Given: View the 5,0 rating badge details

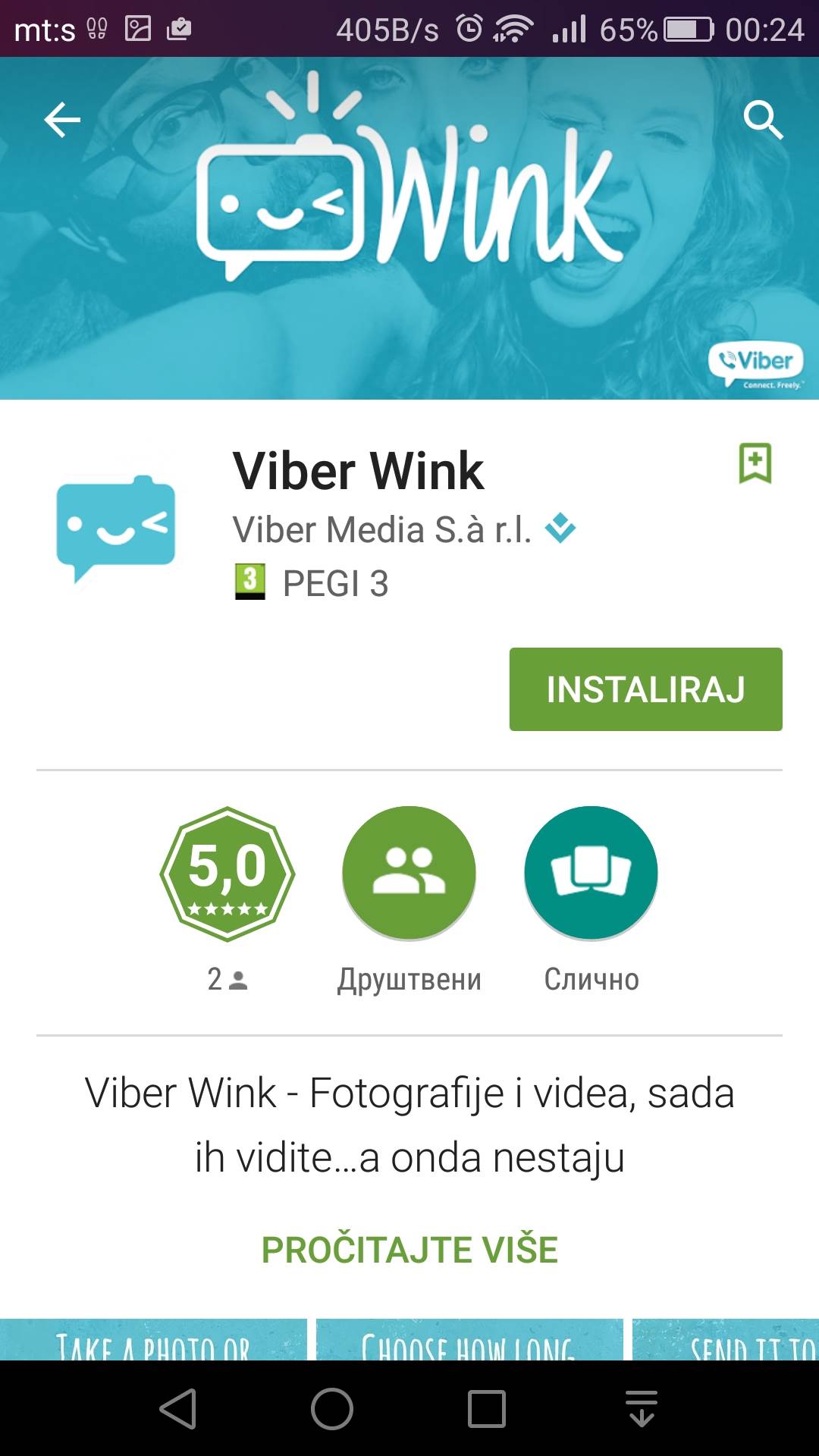Looking at the screenshot, I should click(x=227, y=874).
